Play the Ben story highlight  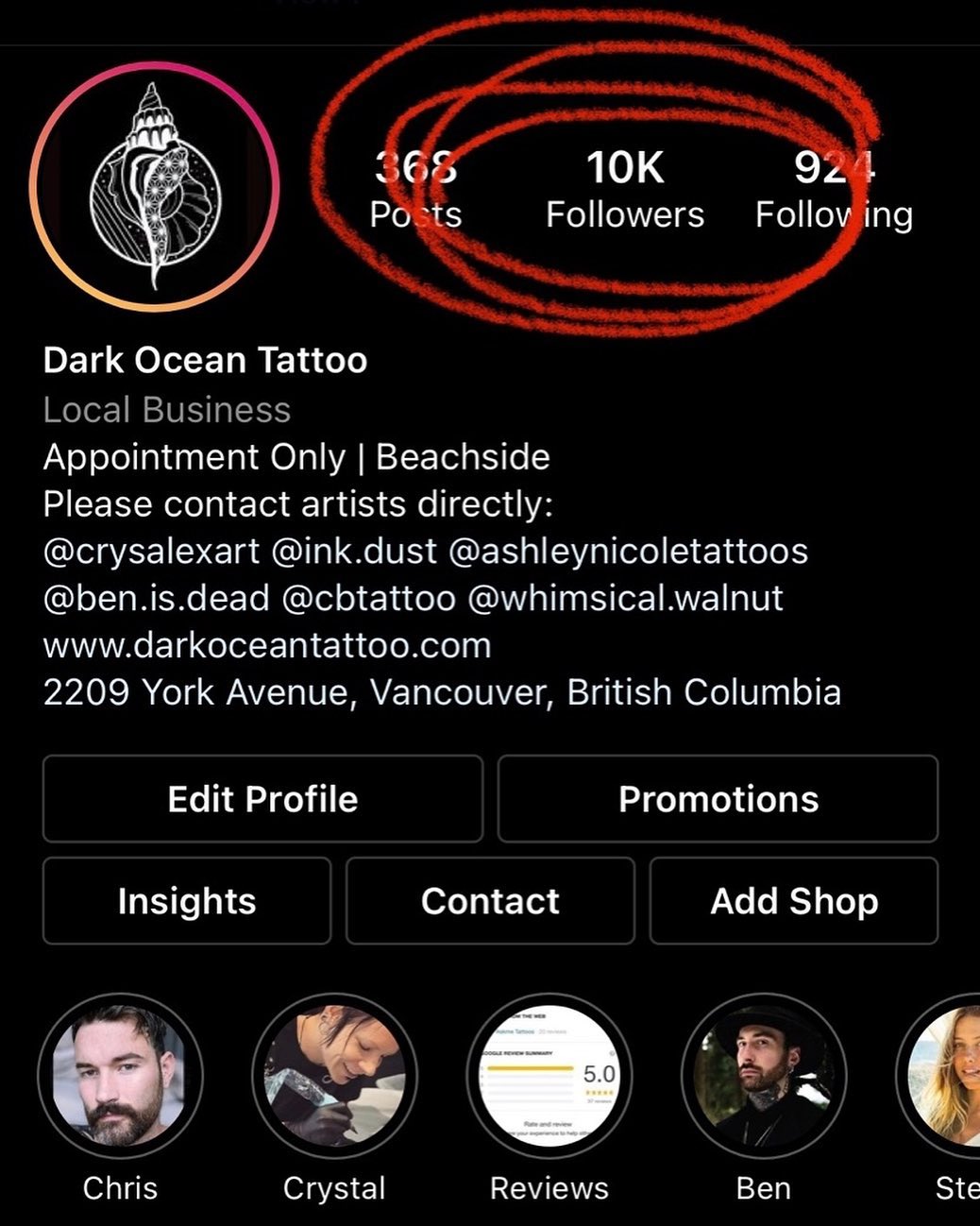click(x=763, y=1076)
